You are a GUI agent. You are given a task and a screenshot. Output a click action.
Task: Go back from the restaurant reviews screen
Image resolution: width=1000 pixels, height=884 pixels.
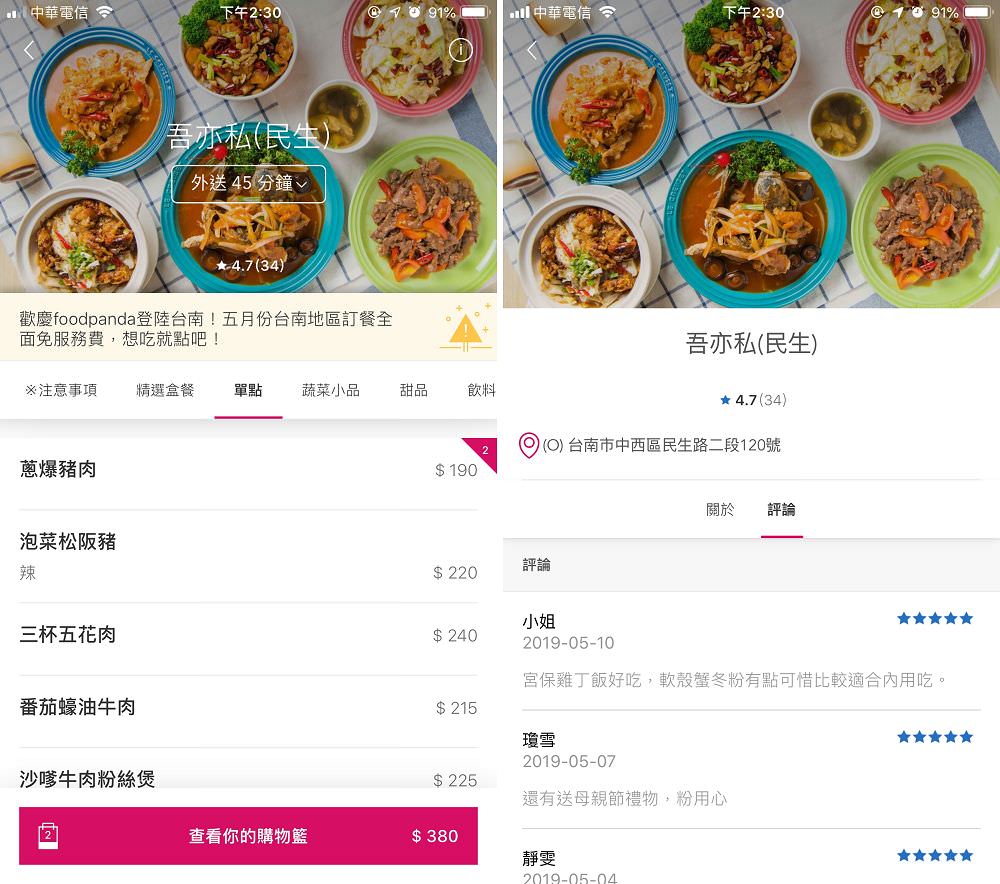532,51
